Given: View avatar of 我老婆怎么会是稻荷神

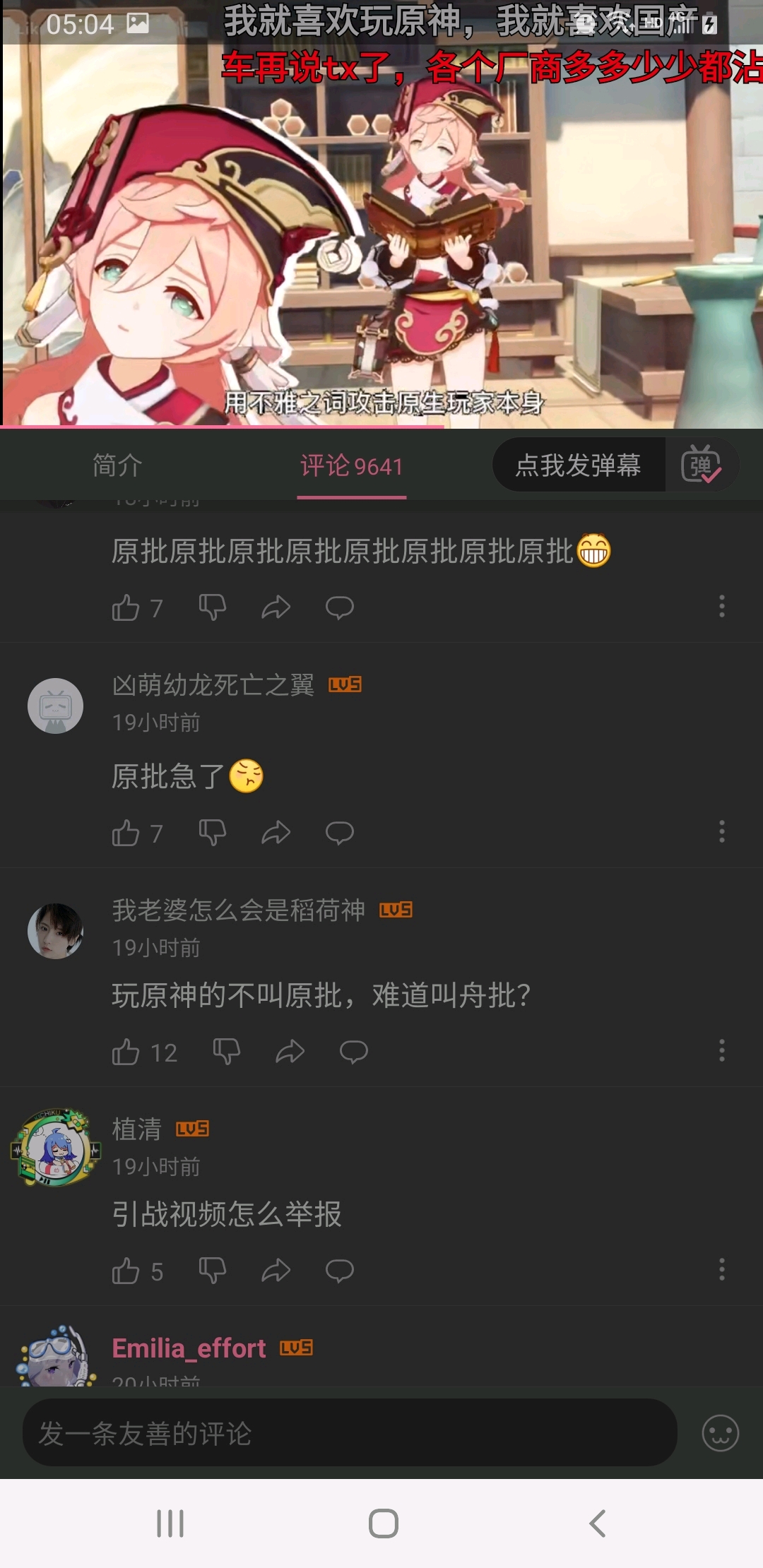Looking at the screenshot, I should pyautogui.click(x=55, y=931).
